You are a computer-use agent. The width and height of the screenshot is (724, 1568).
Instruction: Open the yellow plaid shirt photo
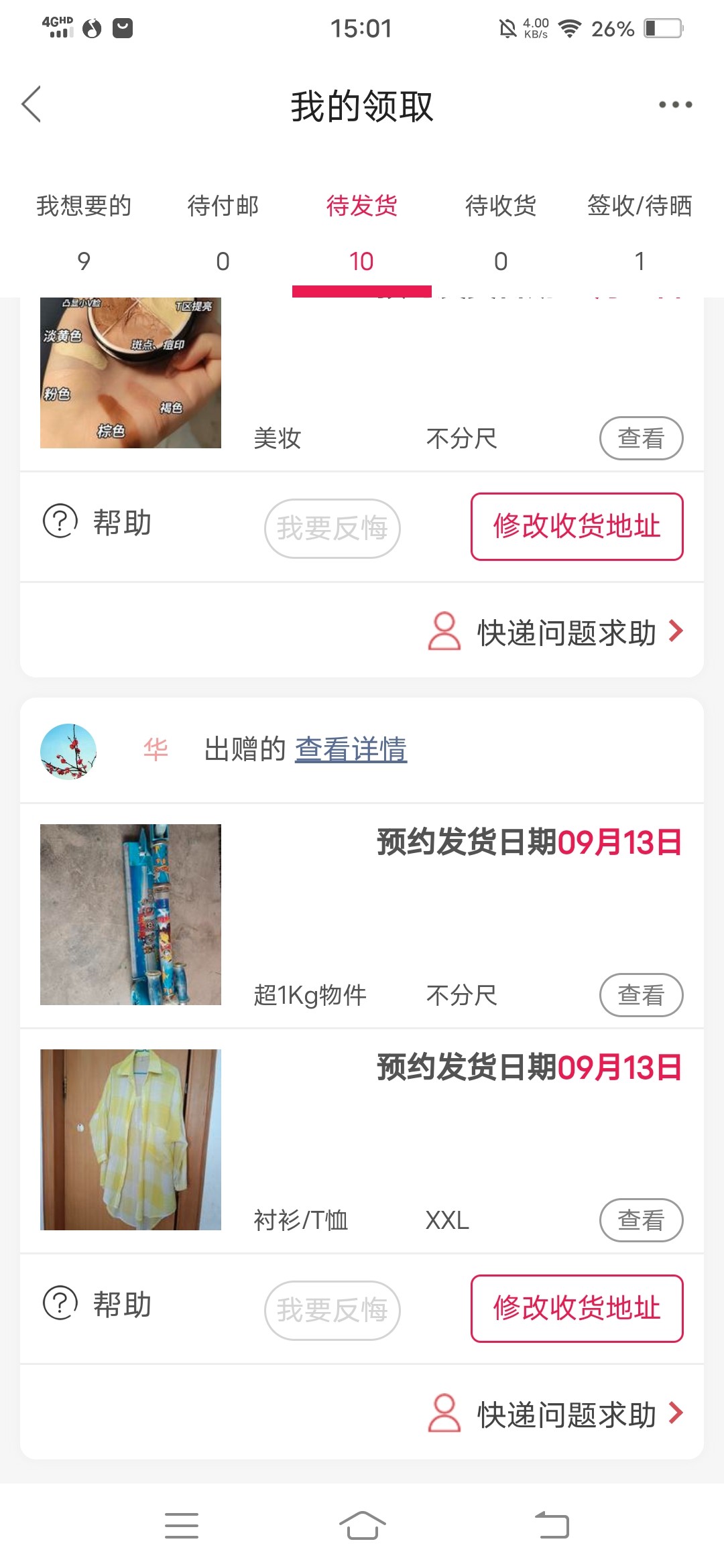pos(131,1140)
